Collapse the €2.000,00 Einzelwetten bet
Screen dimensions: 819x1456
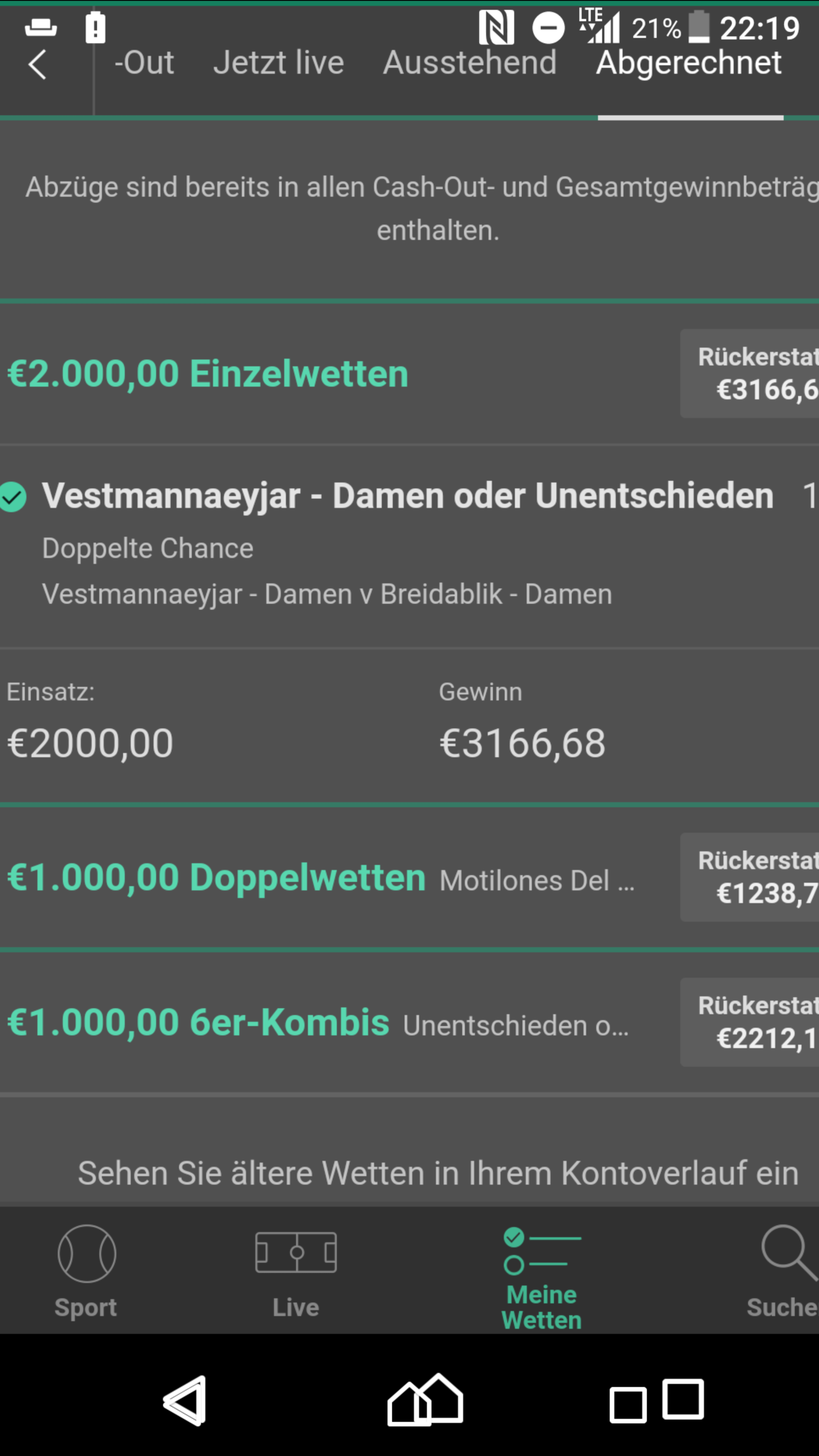[x=409, y=373]
